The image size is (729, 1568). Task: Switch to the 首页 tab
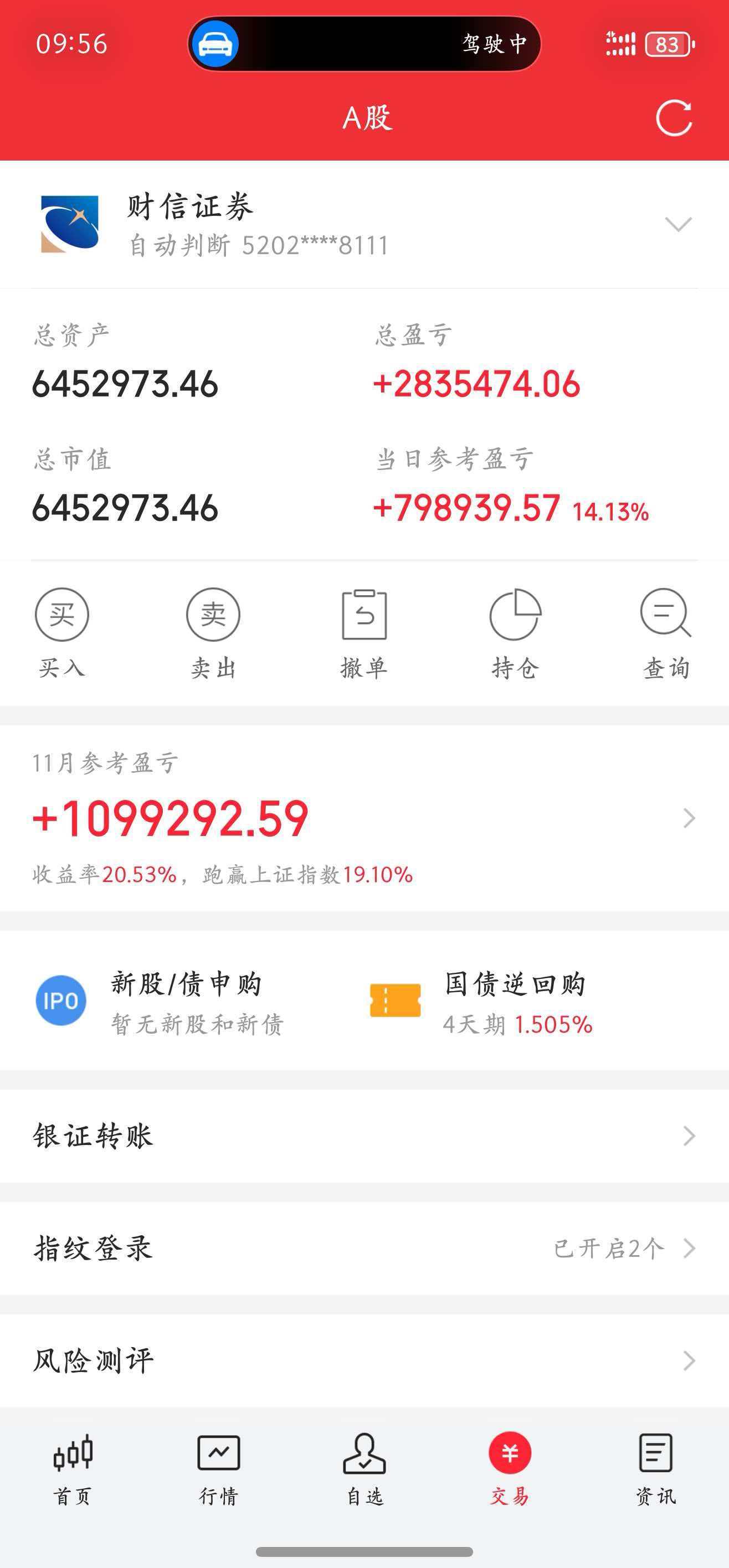click(x=73, y=1468)
